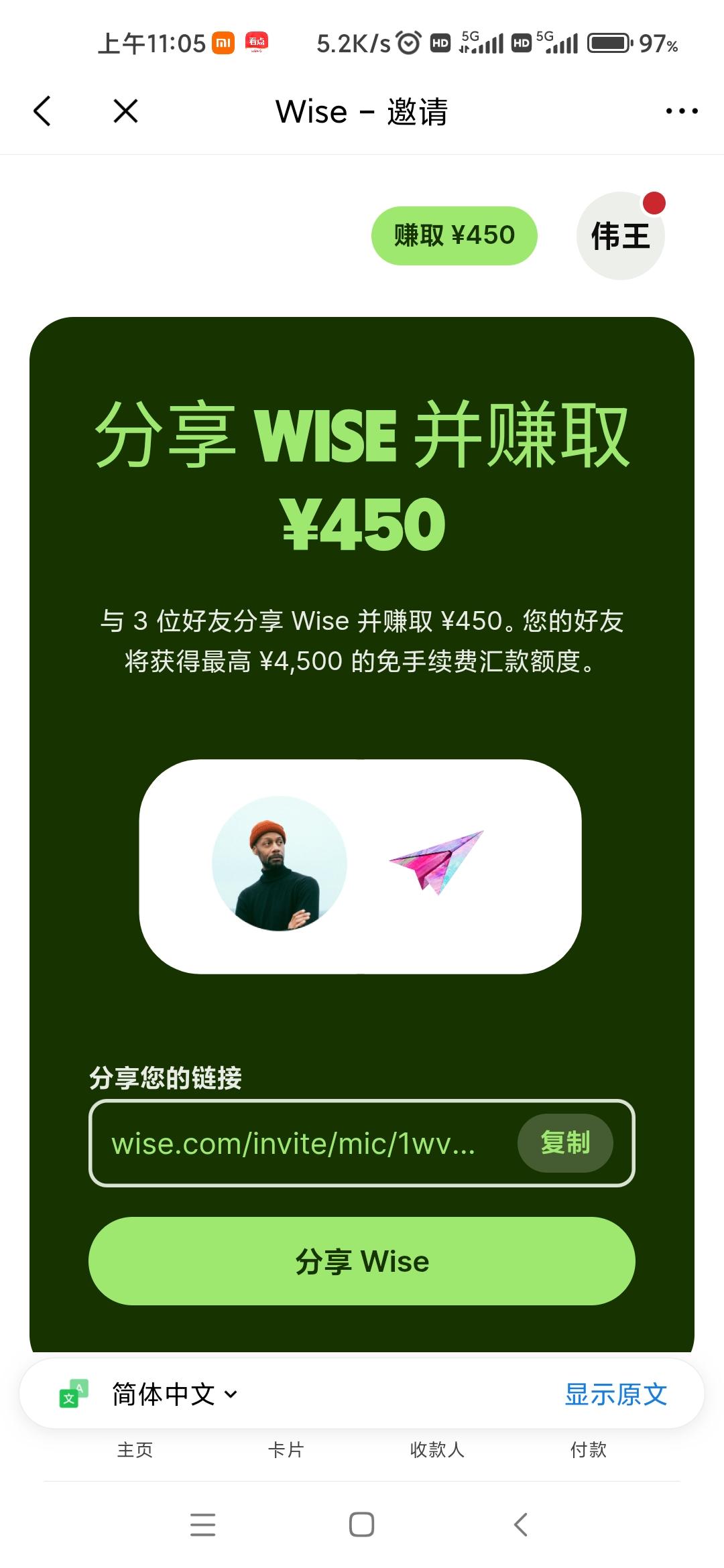Show original text via 显示原文
This screenshot has height=1568, width=724.
[x=615, y=1394]
